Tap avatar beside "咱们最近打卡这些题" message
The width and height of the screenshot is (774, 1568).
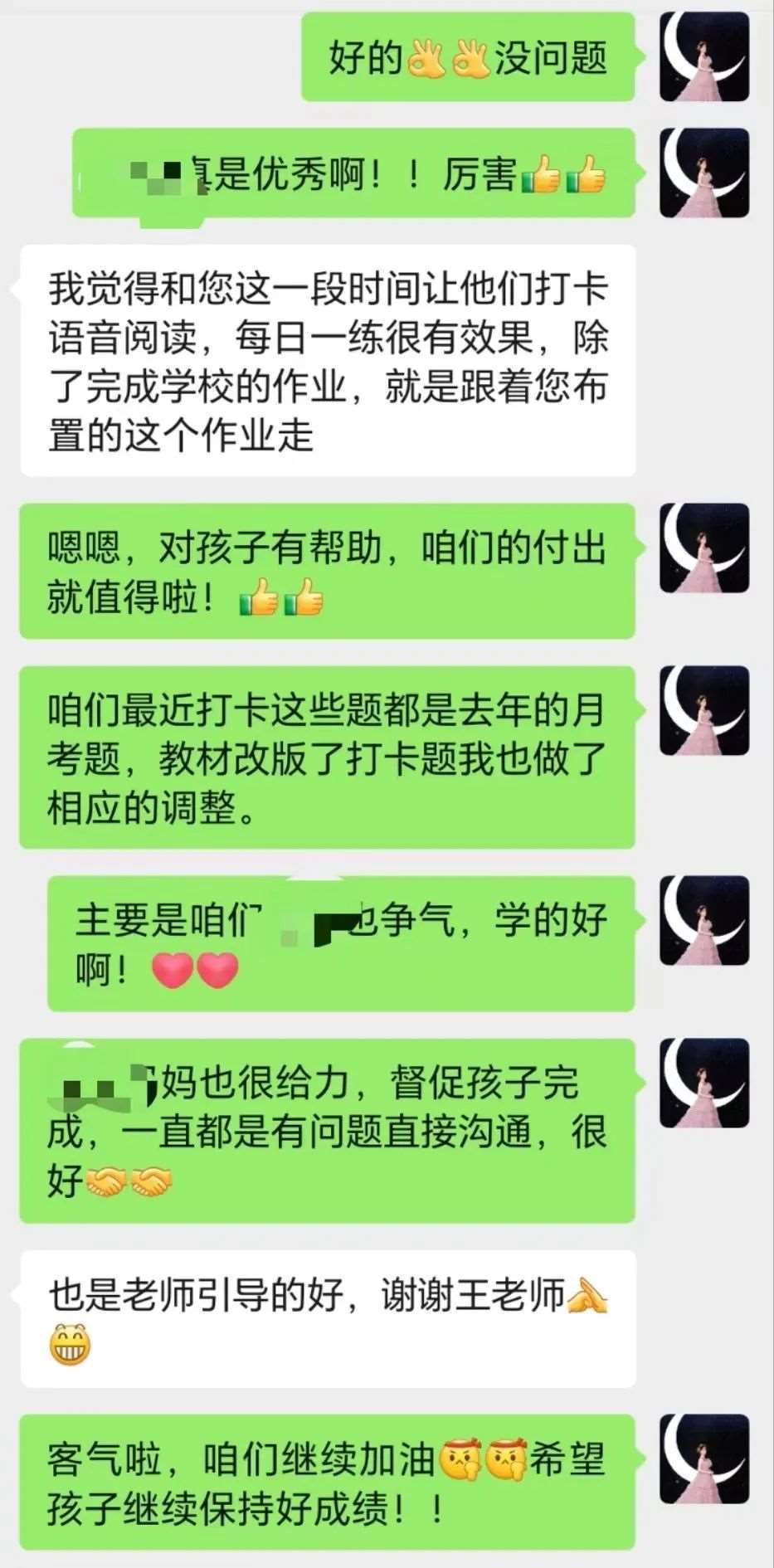pyautogui.click(x=704, y=710)
